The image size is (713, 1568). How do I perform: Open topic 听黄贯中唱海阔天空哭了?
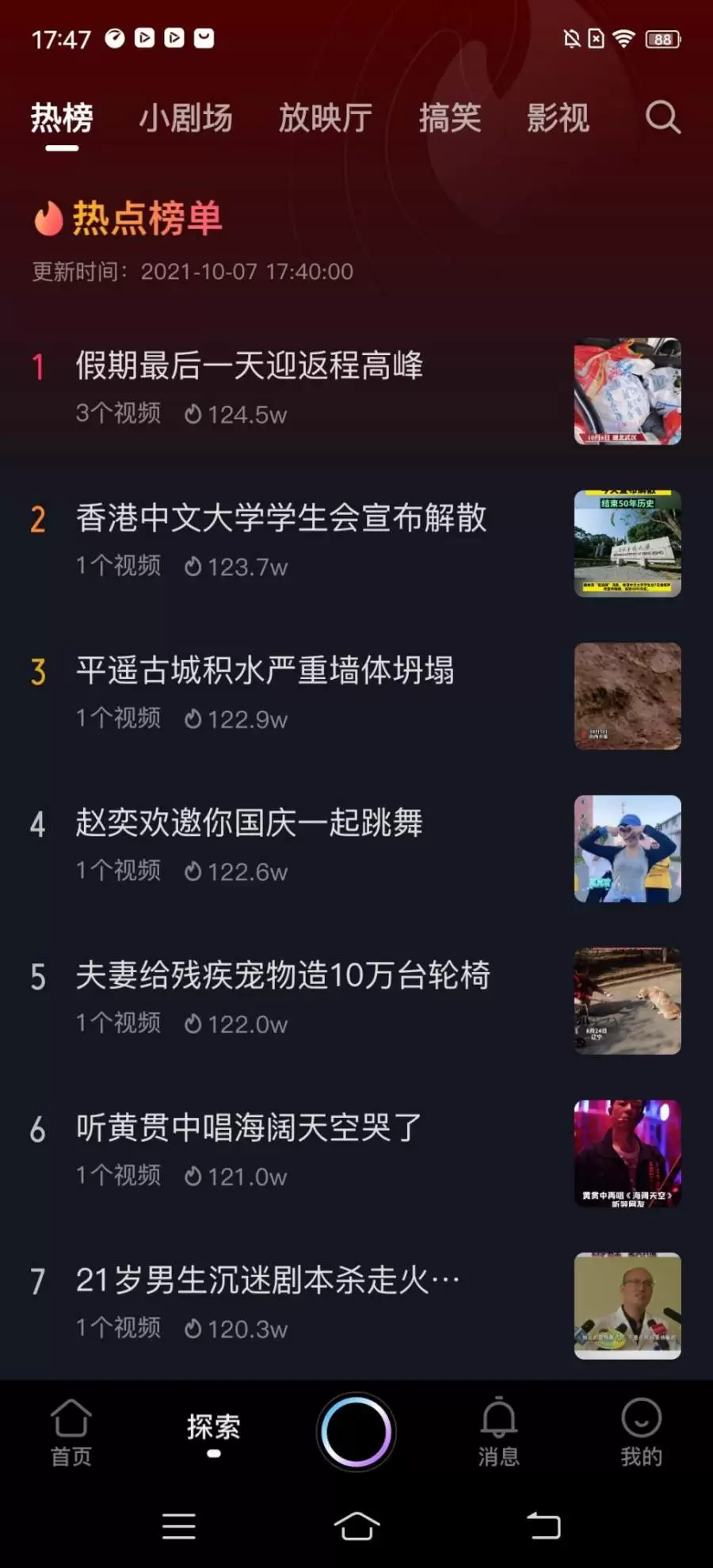[x=250, y=1128]
